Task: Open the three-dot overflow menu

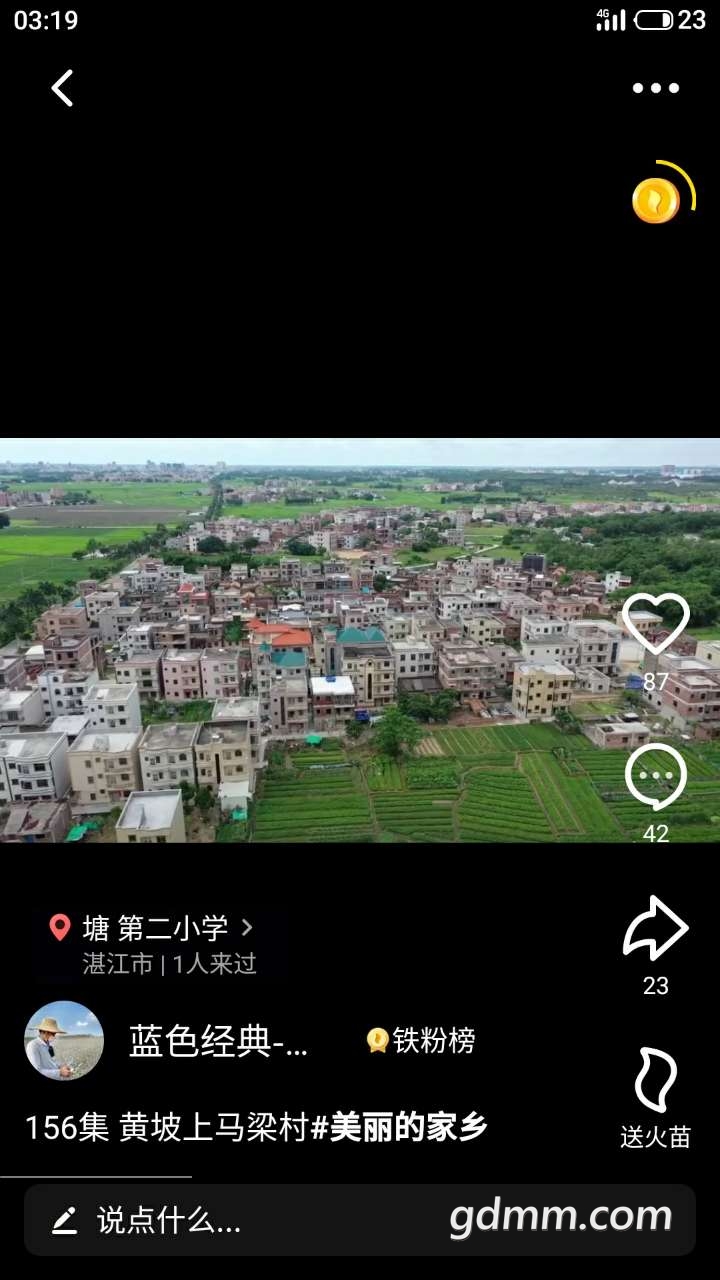Action: (x=655, y=88)
